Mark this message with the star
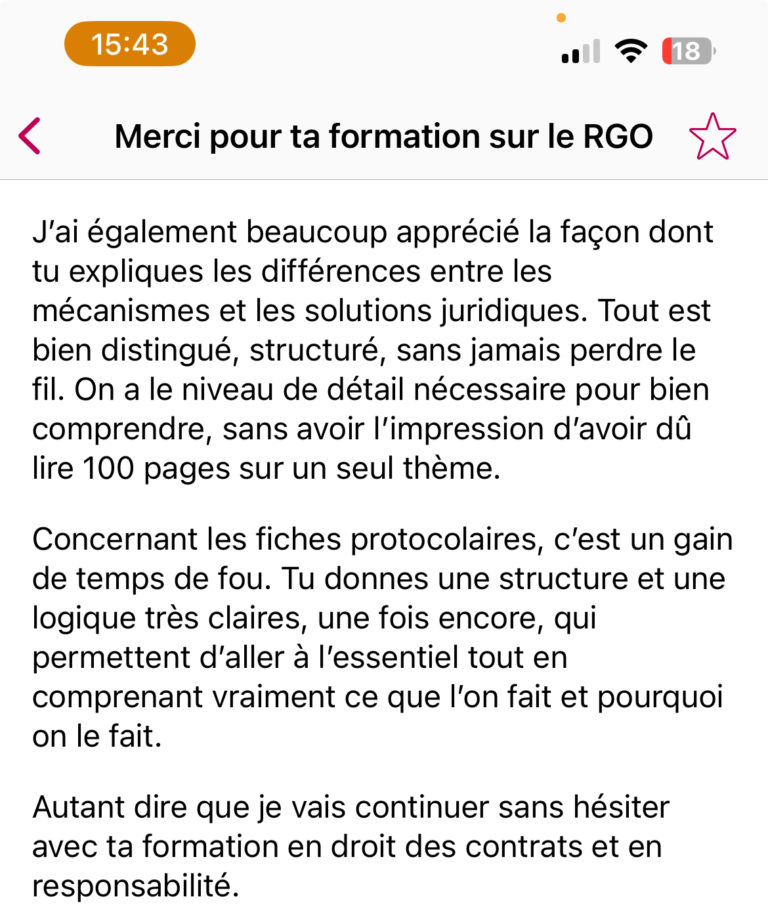 (x=712, y=136)
